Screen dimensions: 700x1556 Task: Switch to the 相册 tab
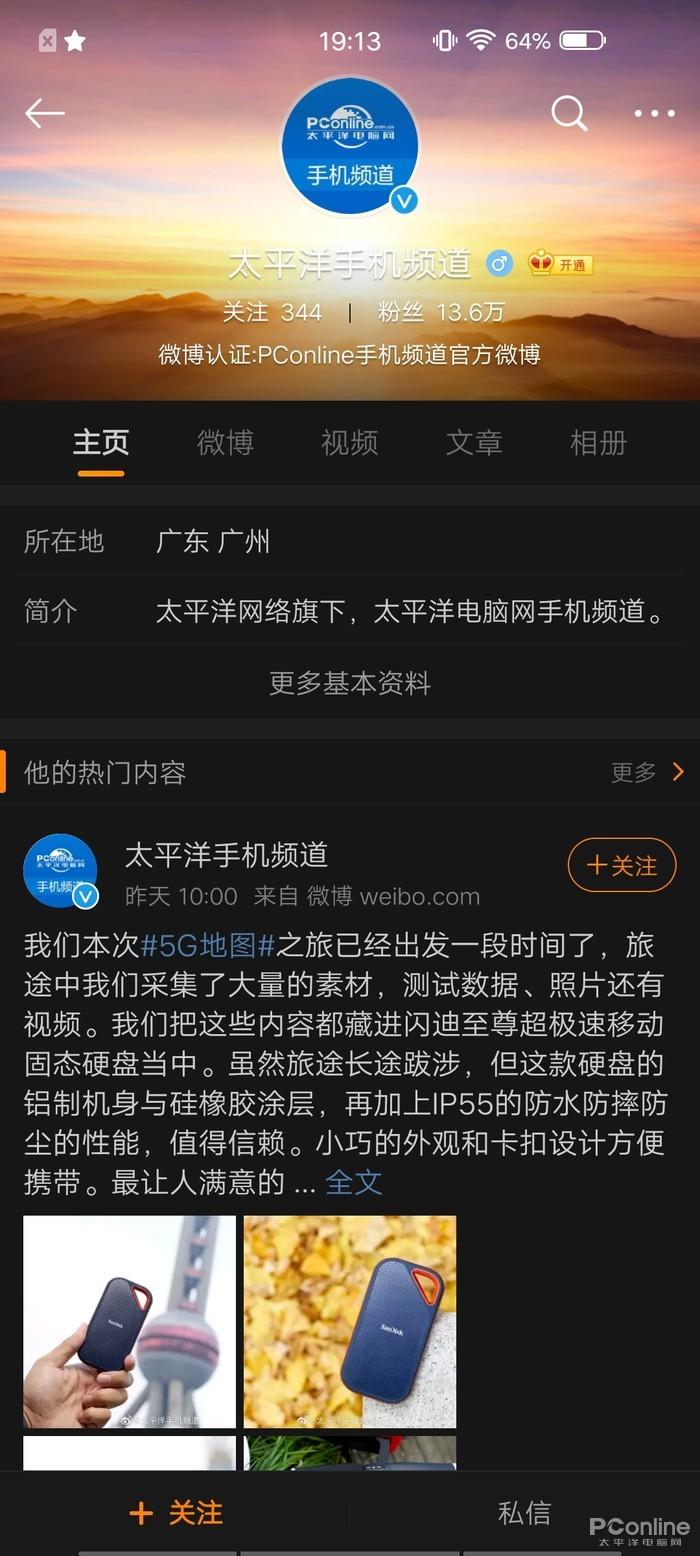click(x=598, y=442)
